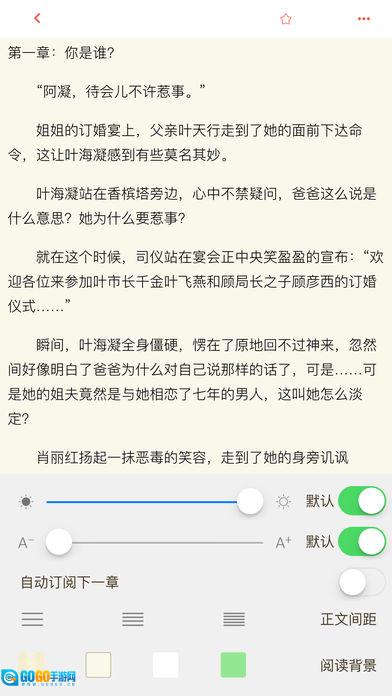
Task: Choose the beige reading background
Action: click(x=98, y=664)
